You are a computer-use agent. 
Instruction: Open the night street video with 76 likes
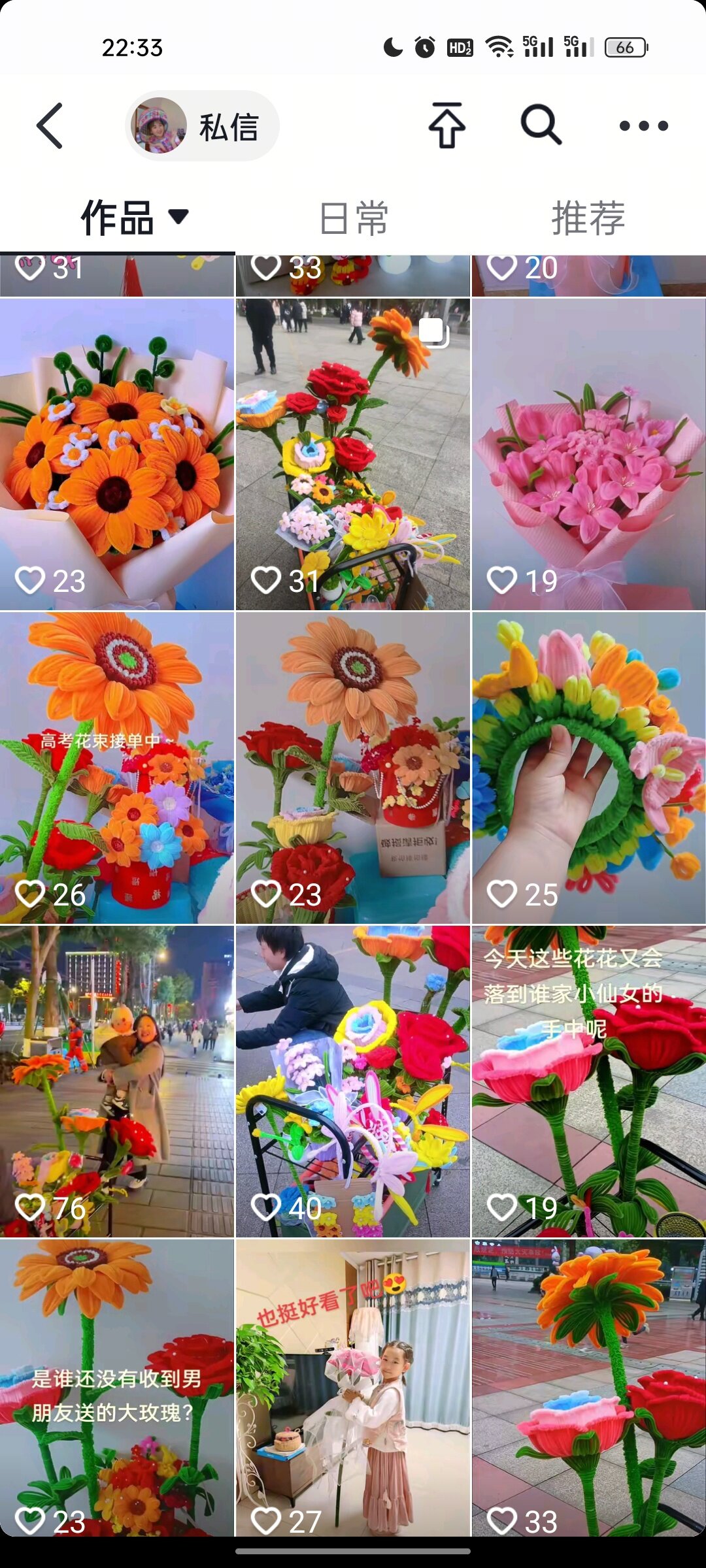pos(117,1081)
